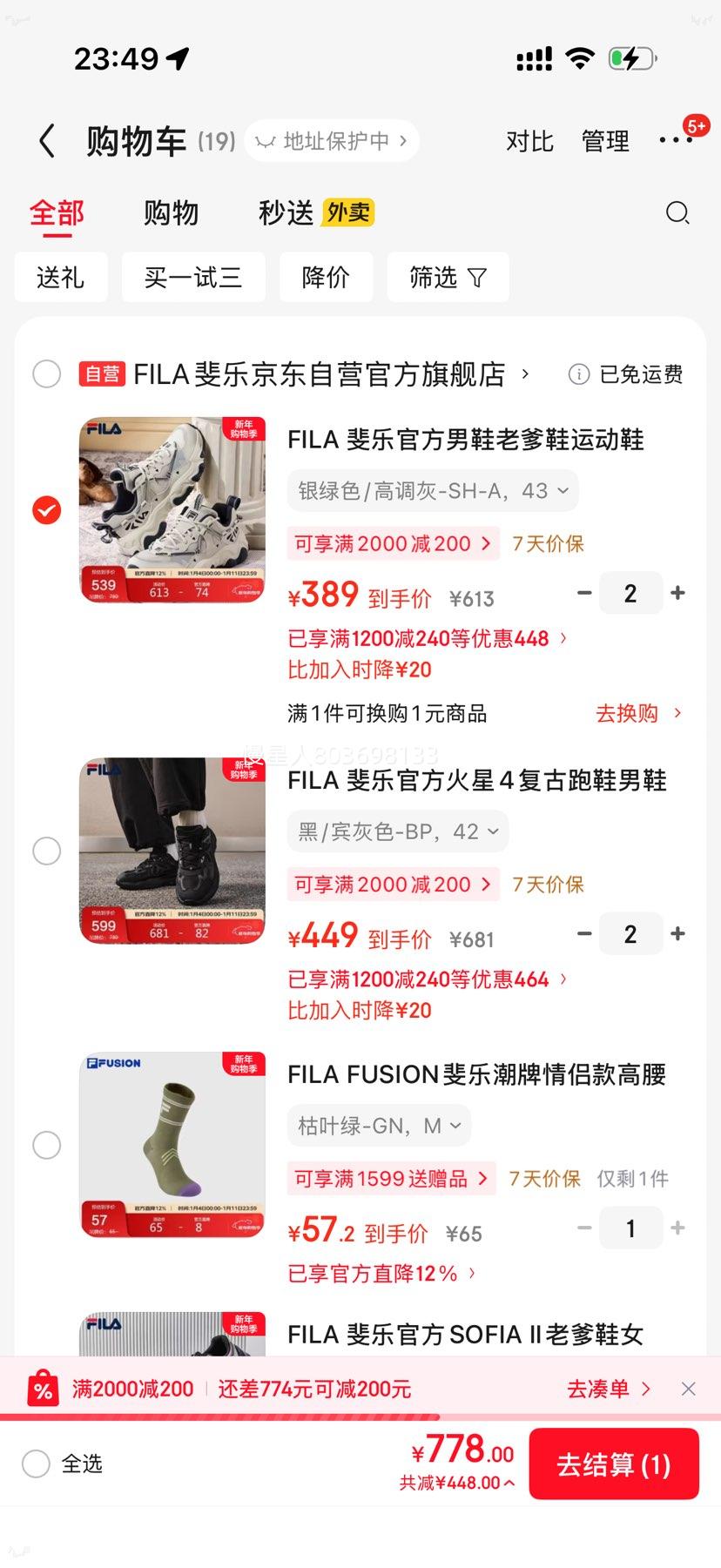Open address protection settings

point(331,140)
